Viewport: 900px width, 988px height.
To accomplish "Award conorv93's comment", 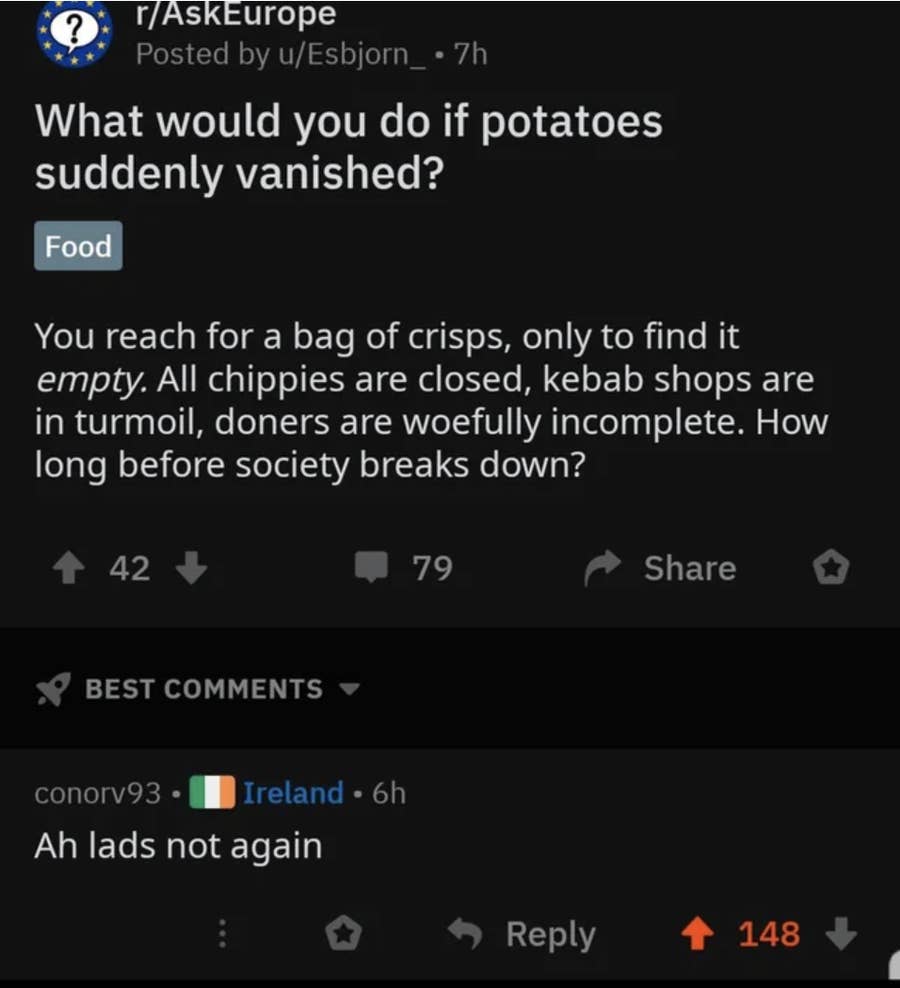I will 343,933.
